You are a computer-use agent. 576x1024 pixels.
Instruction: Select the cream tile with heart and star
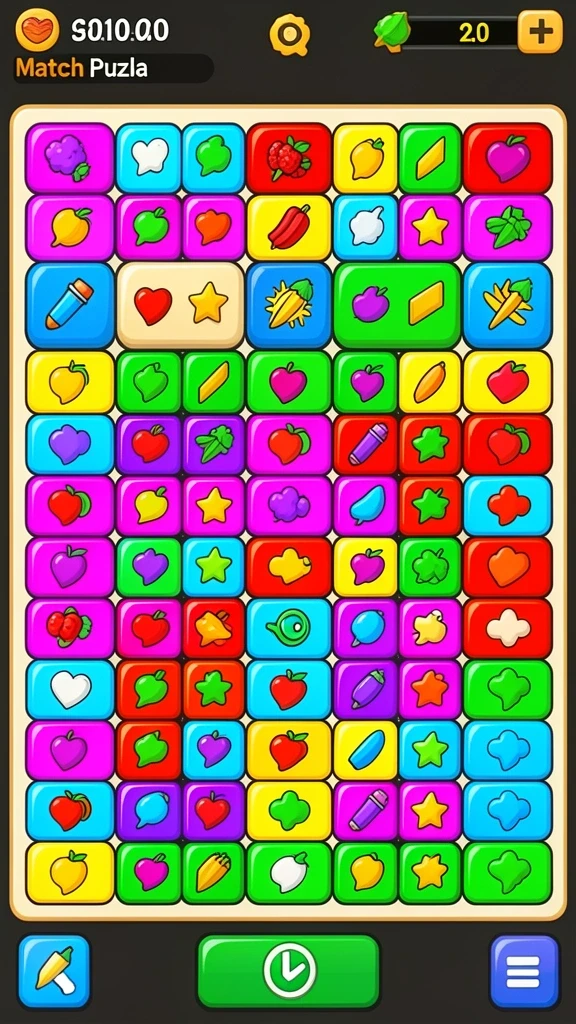181,306
